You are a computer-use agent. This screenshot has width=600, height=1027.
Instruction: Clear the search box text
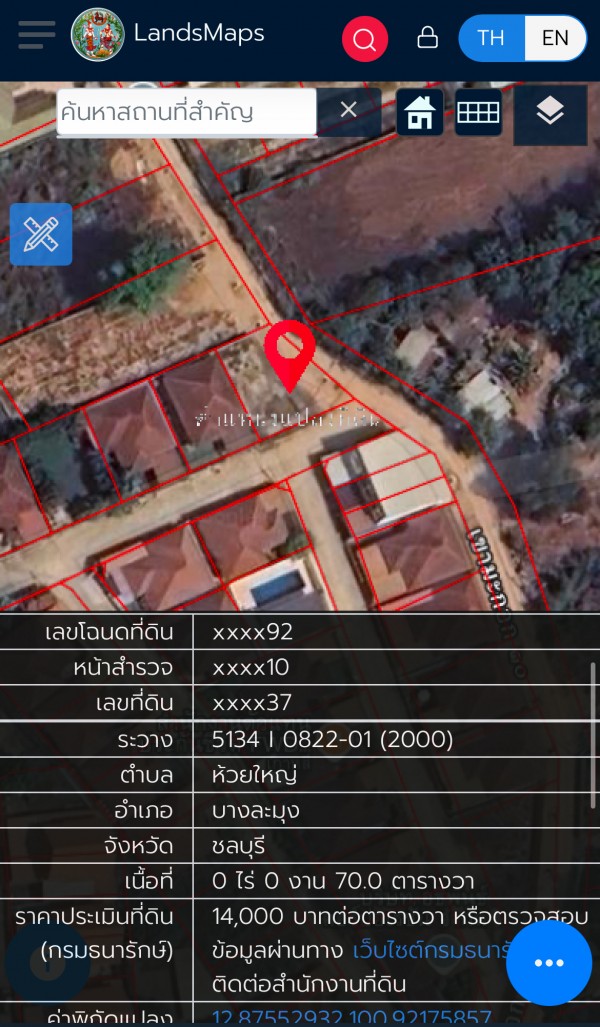[348, 110]
